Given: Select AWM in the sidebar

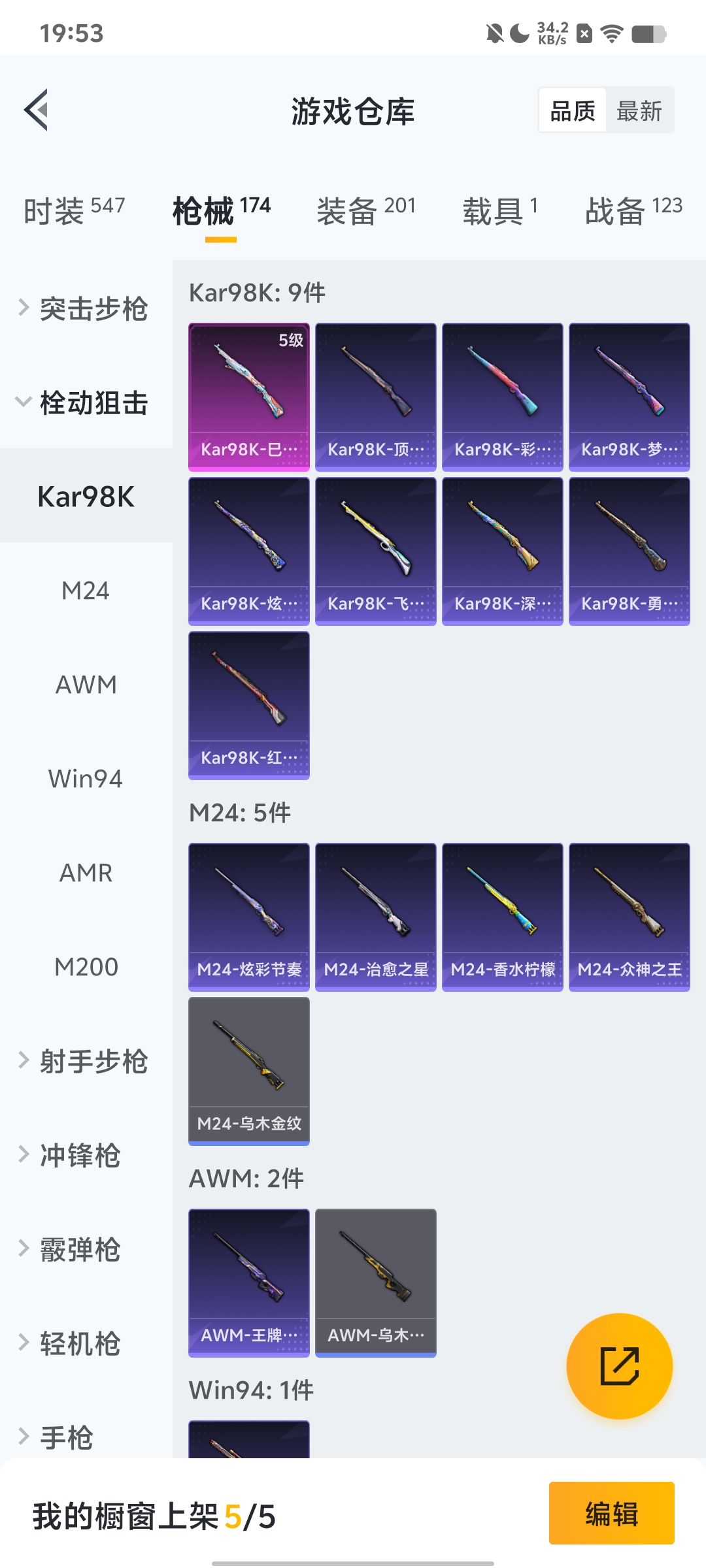Looking at the screenshot, I should click(86, 685).
